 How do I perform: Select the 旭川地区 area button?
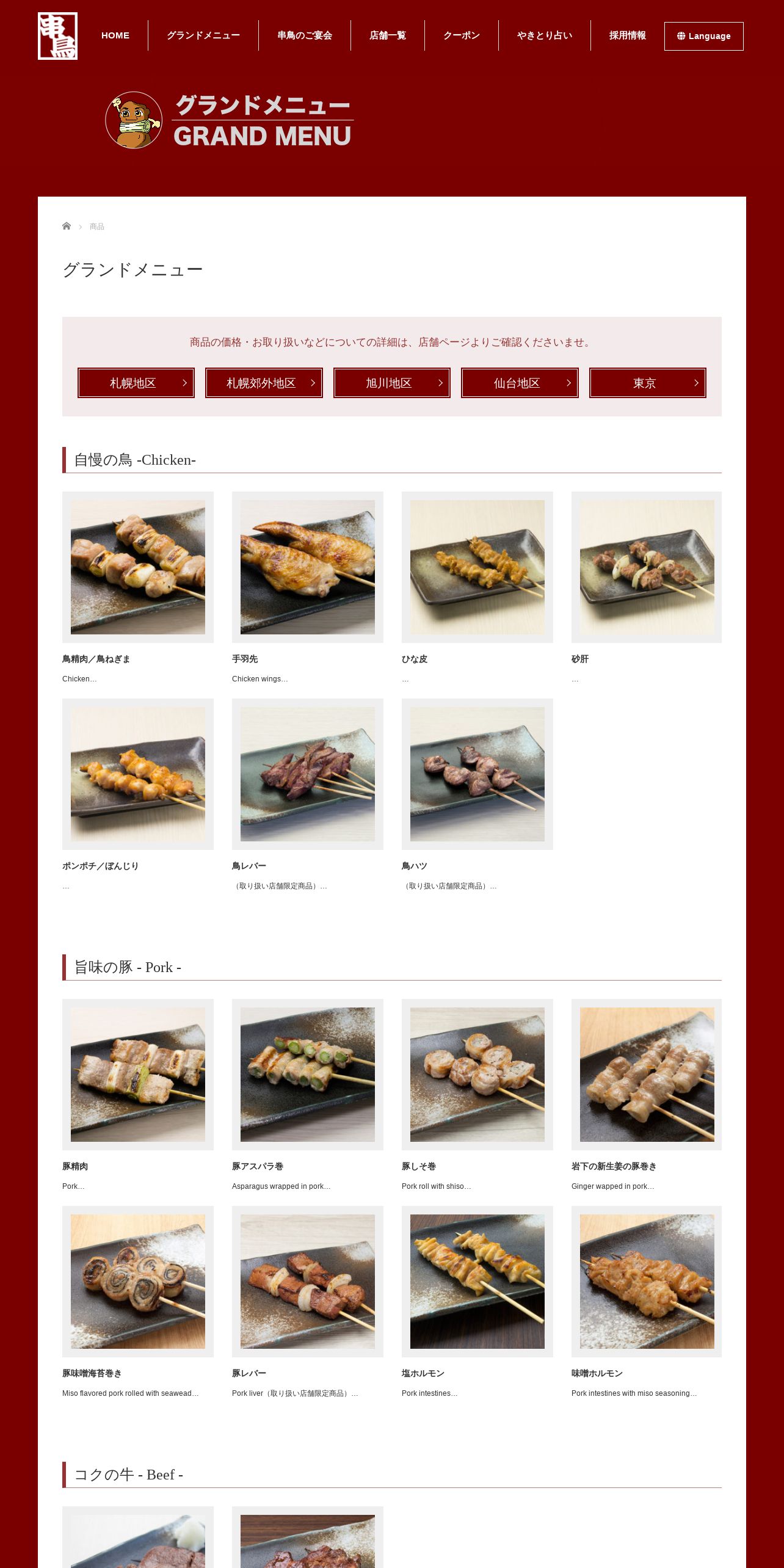pos(392,383)
